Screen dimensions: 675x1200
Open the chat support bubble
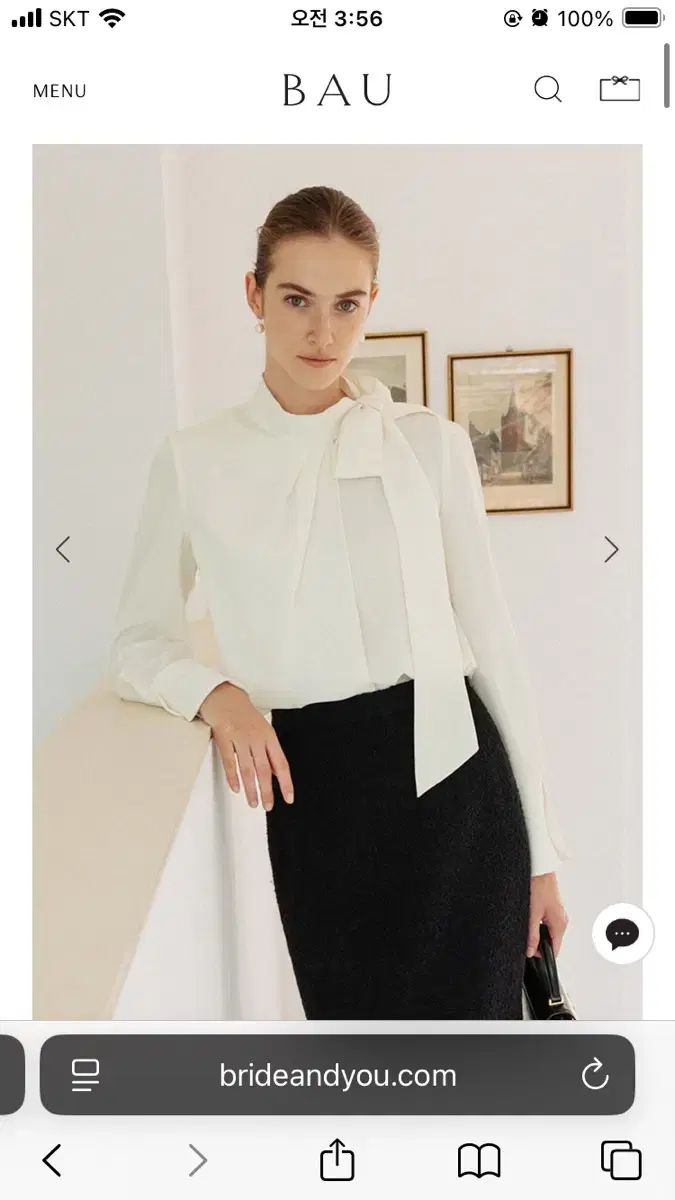(622, 934)
